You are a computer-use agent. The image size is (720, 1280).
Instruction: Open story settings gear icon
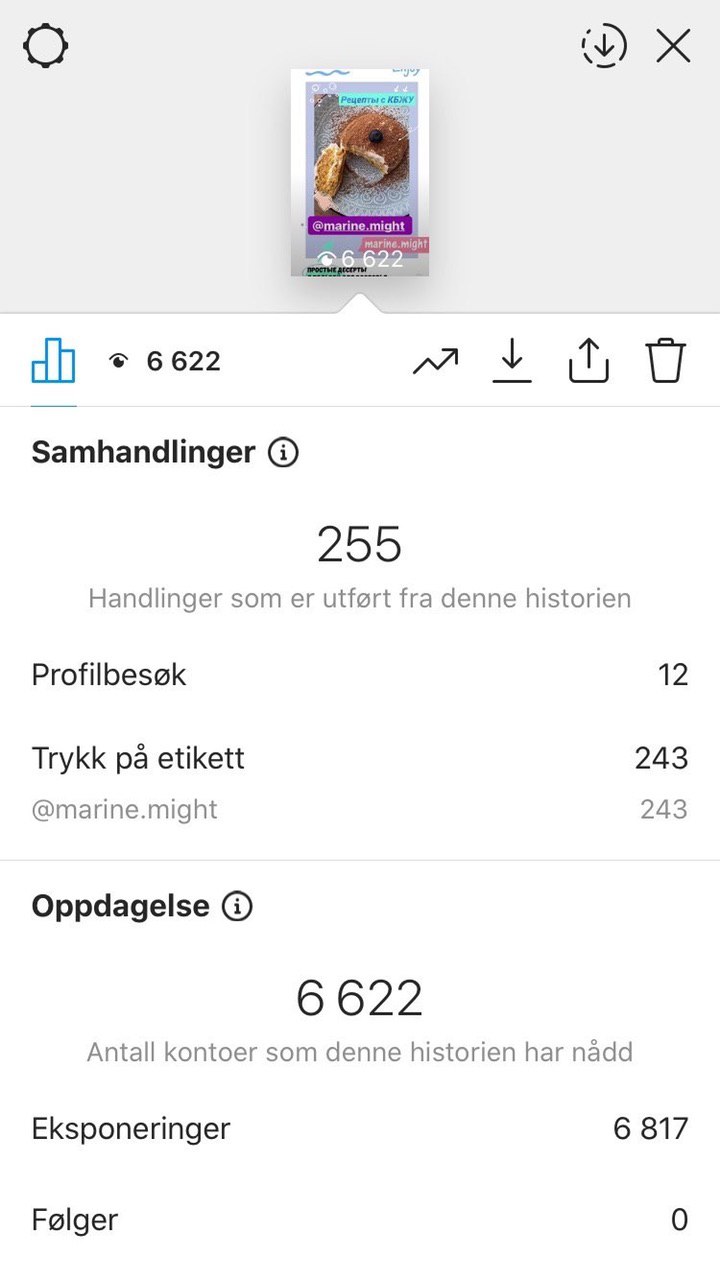coord(45,45)
